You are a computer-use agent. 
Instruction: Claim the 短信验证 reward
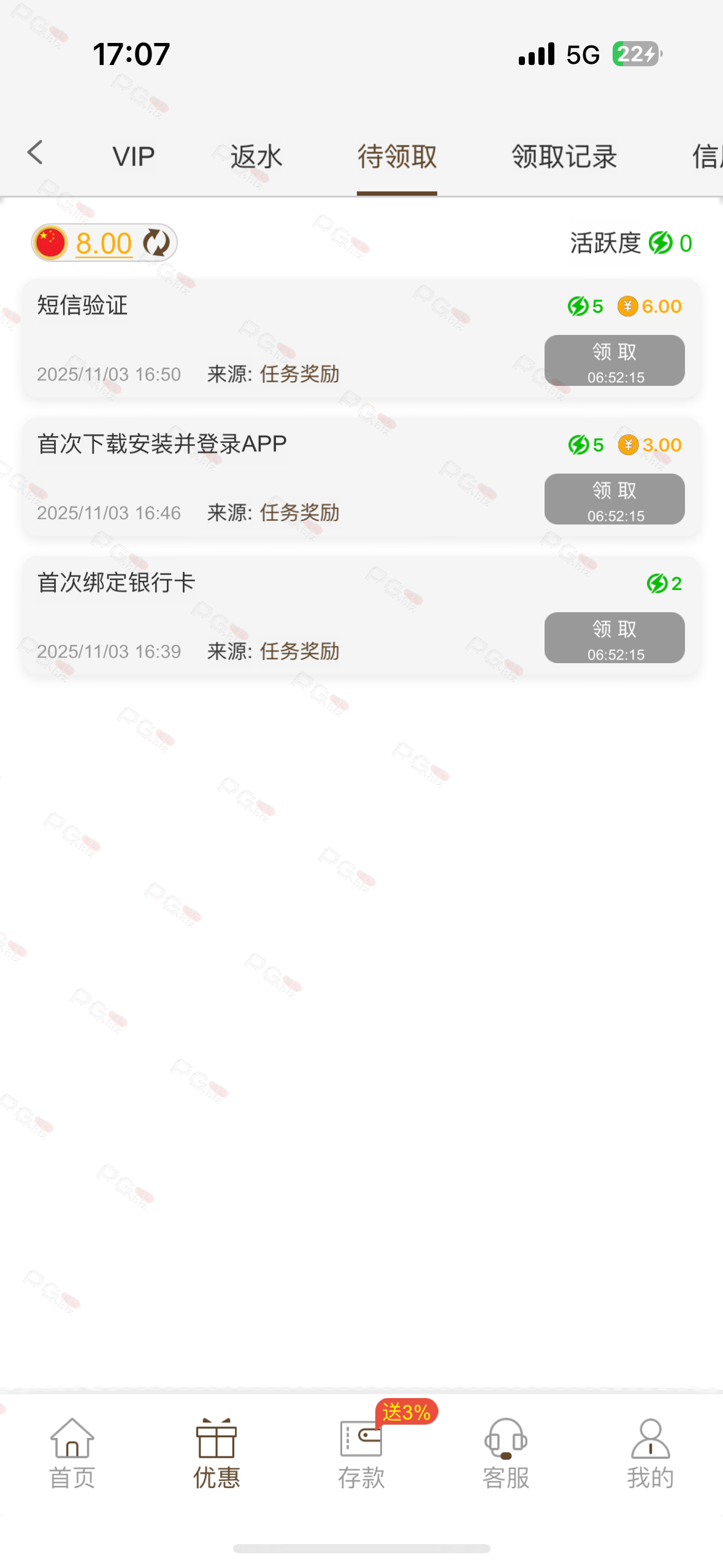click(614, 360)
